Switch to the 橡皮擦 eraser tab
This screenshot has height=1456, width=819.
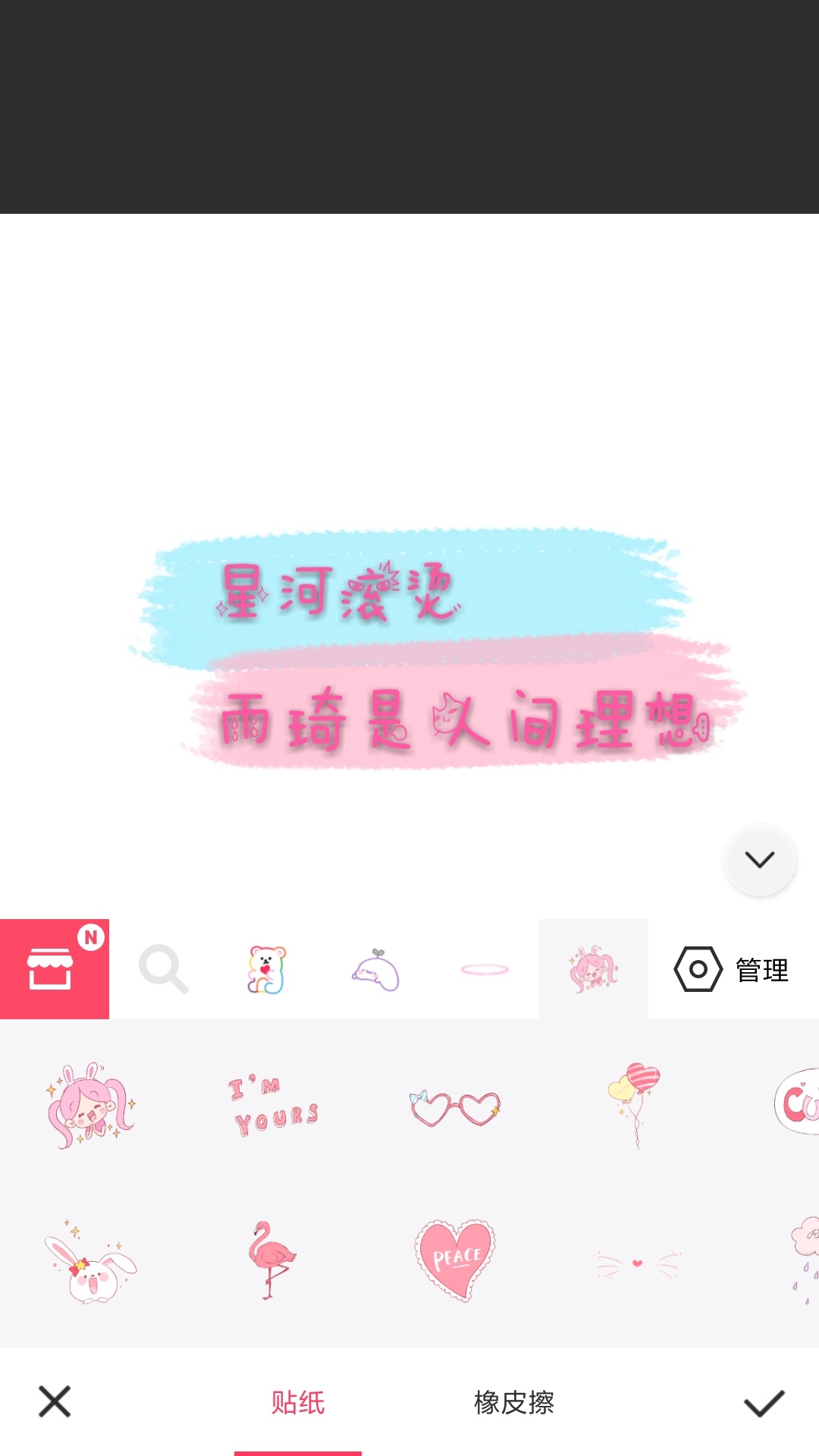(x=514, y=1403)
